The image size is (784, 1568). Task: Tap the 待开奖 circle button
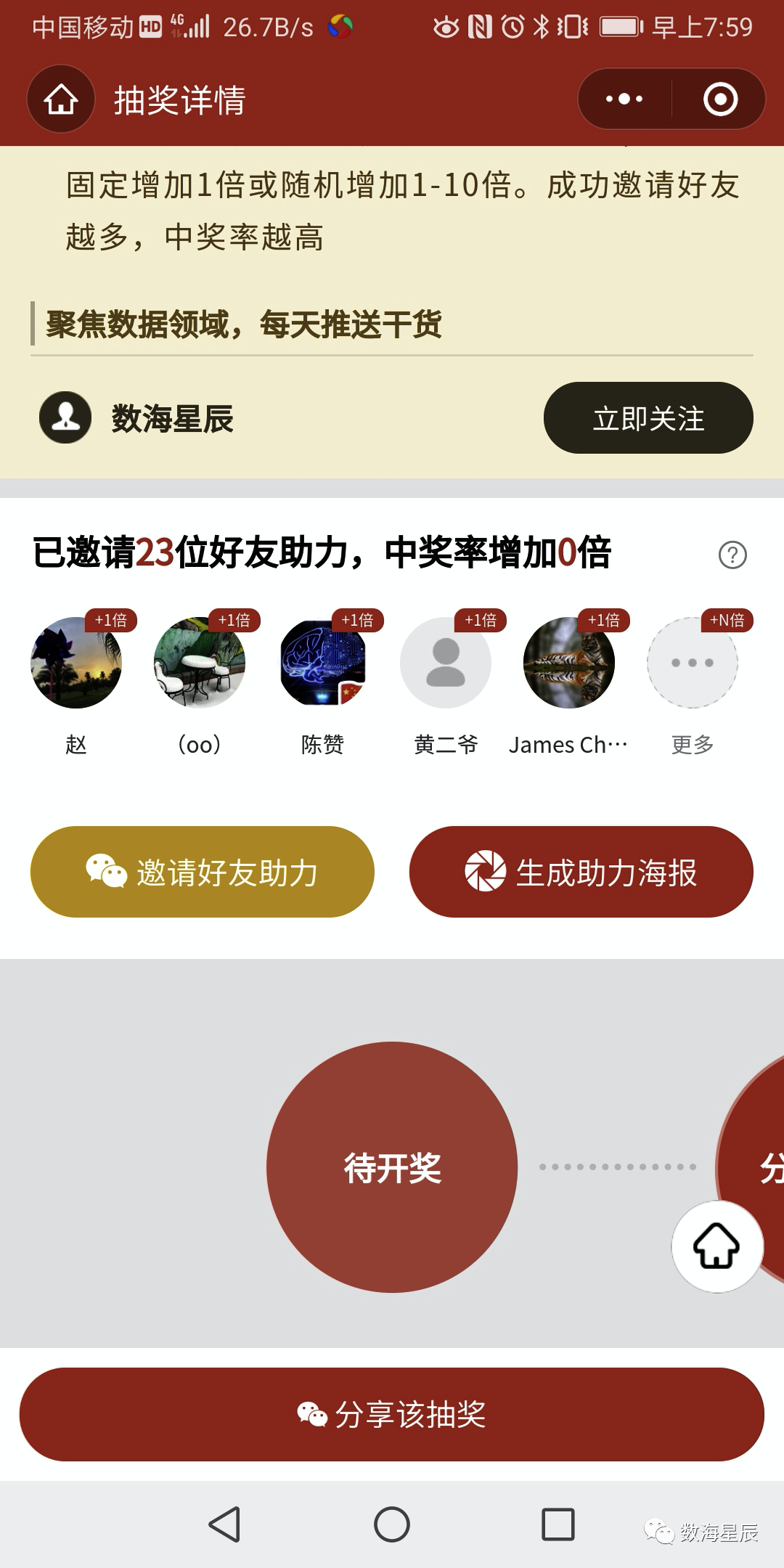[x=392, y=1167]
